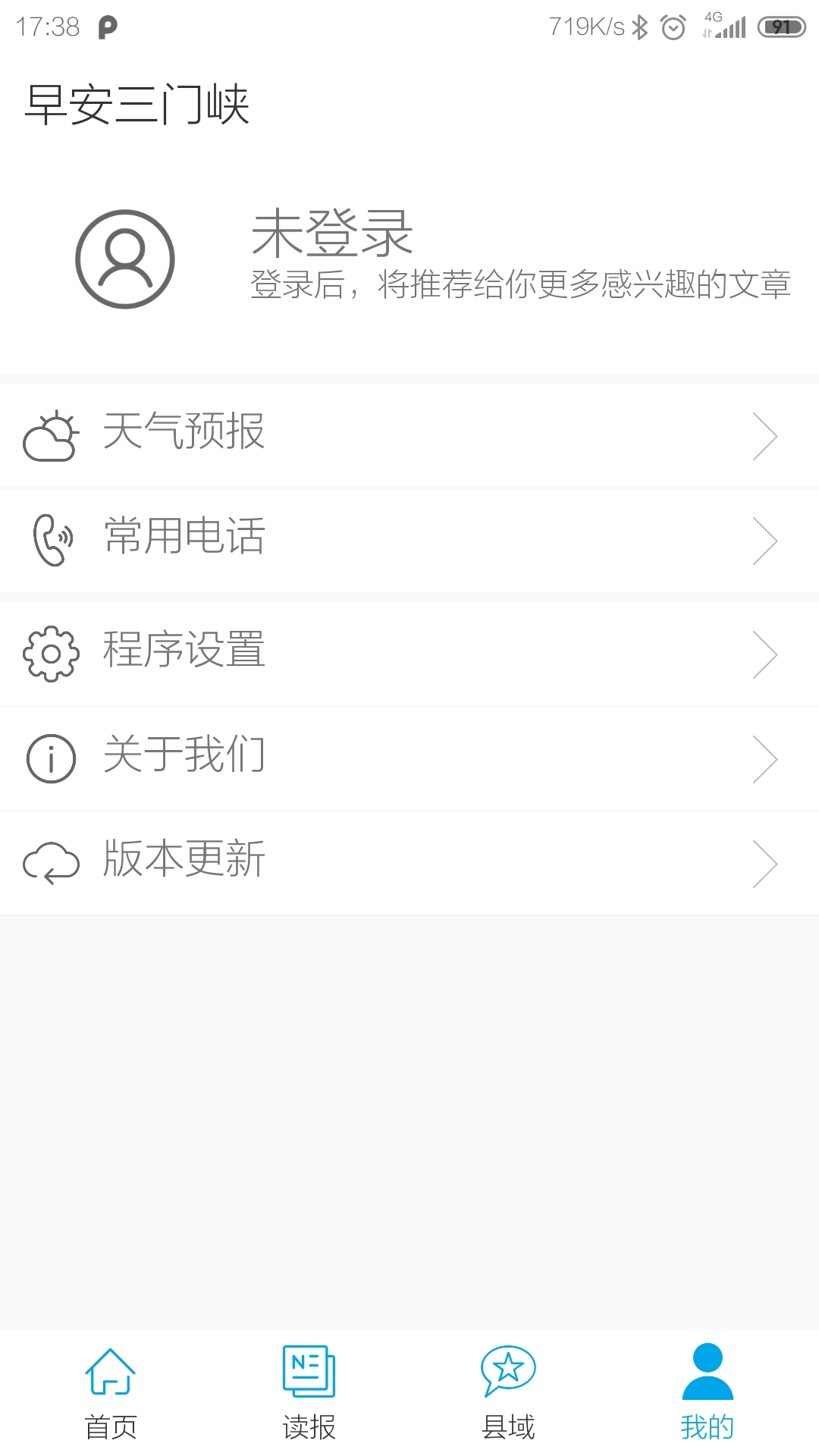819x1456 pixels.
Task: Click the 程序设置 settings row
Action: (409, 652)
